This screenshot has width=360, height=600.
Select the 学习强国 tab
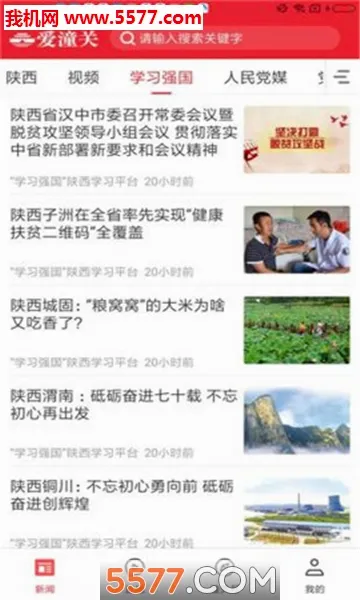[161, 78]
